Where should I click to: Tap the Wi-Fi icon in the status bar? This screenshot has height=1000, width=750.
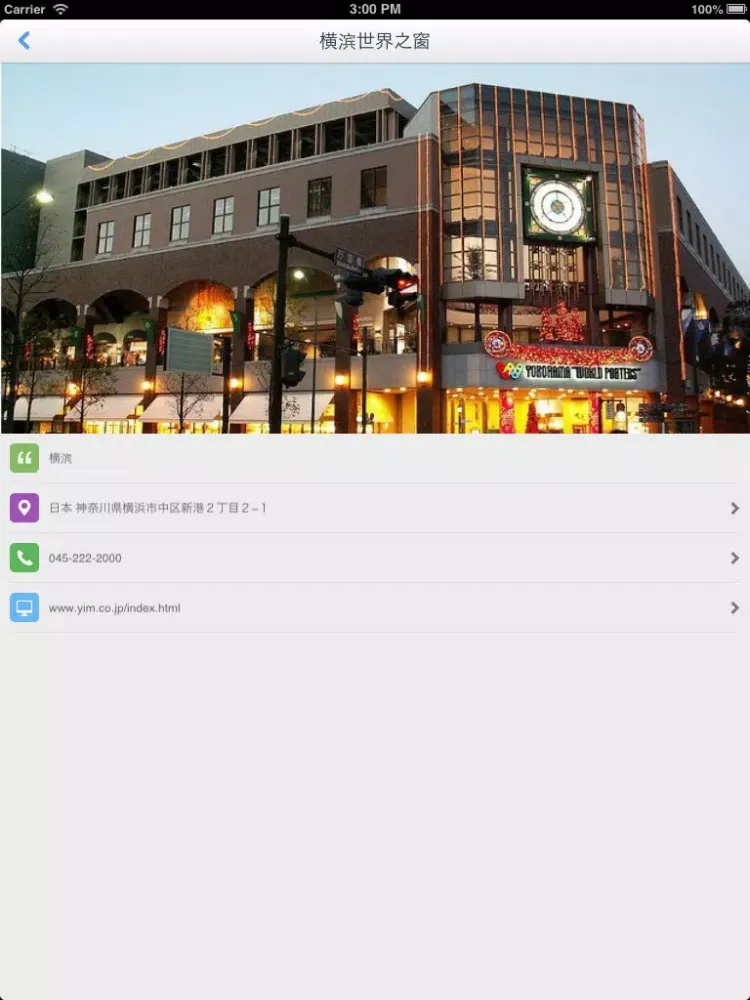point(58,9)
